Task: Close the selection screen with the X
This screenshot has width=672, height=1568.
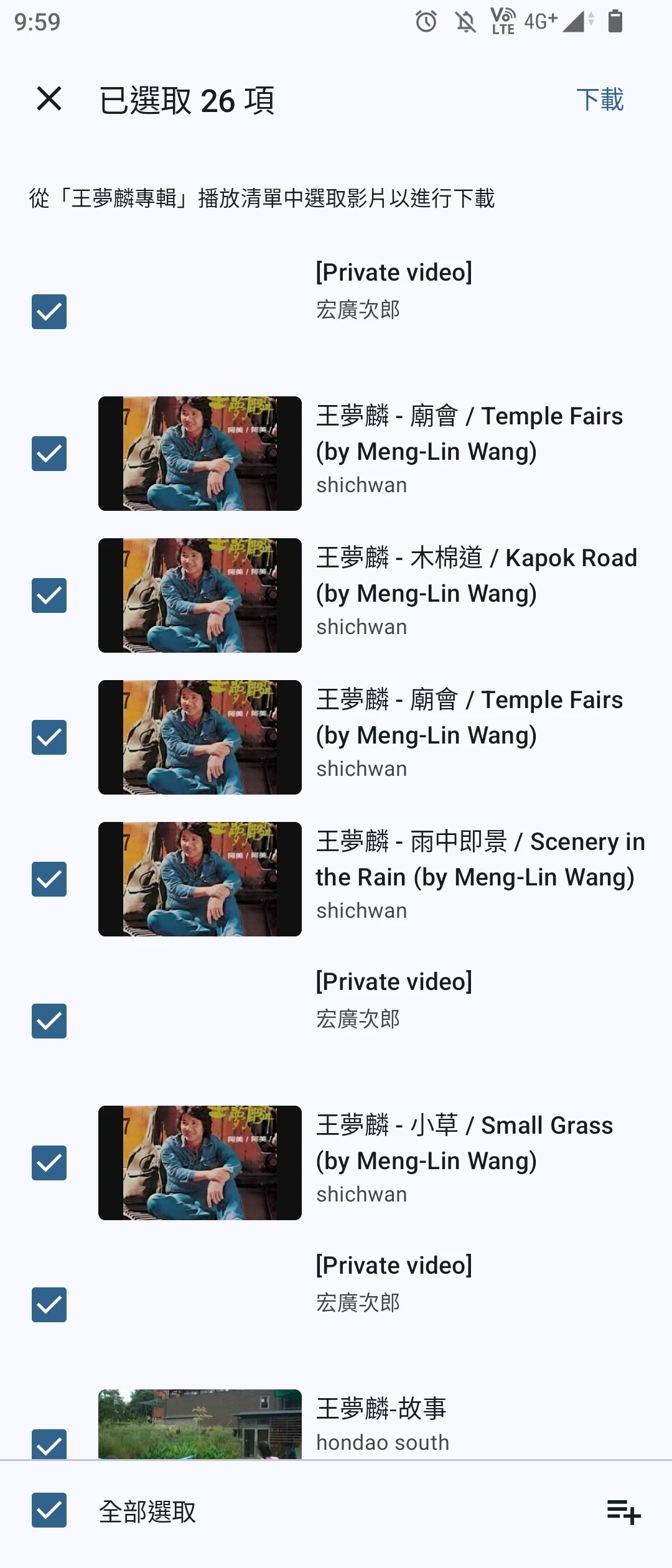Action: pyautogui.click(x=49, y=99)
